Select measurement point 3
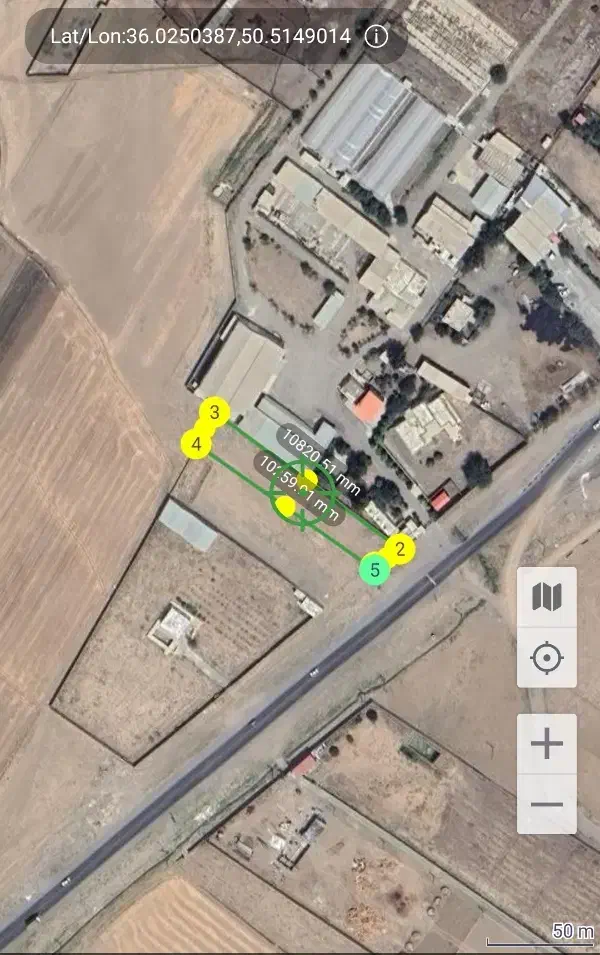600x955 pixels. click(215, 411)
